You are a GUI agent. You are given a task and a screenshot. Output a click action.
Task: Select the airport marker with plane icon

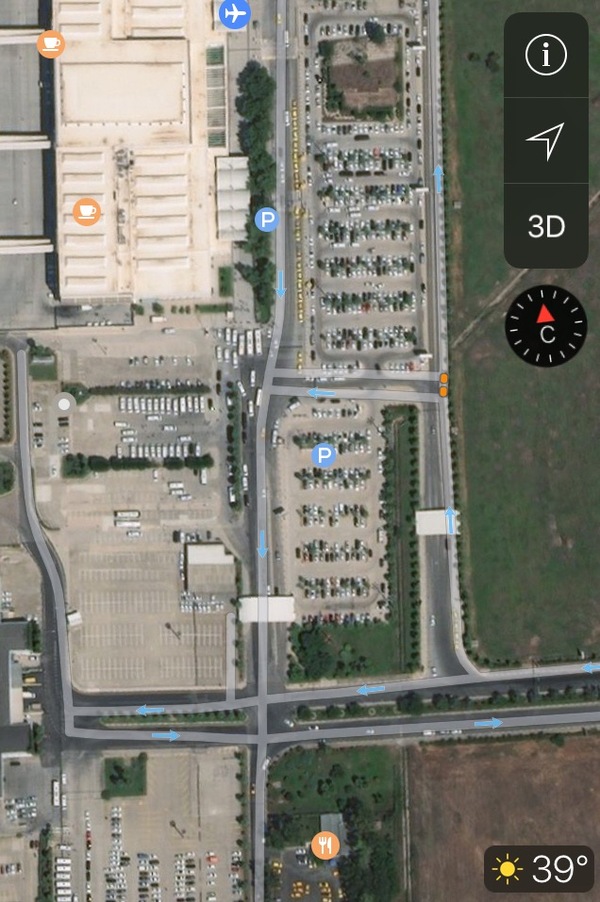[x=234, y=14]
